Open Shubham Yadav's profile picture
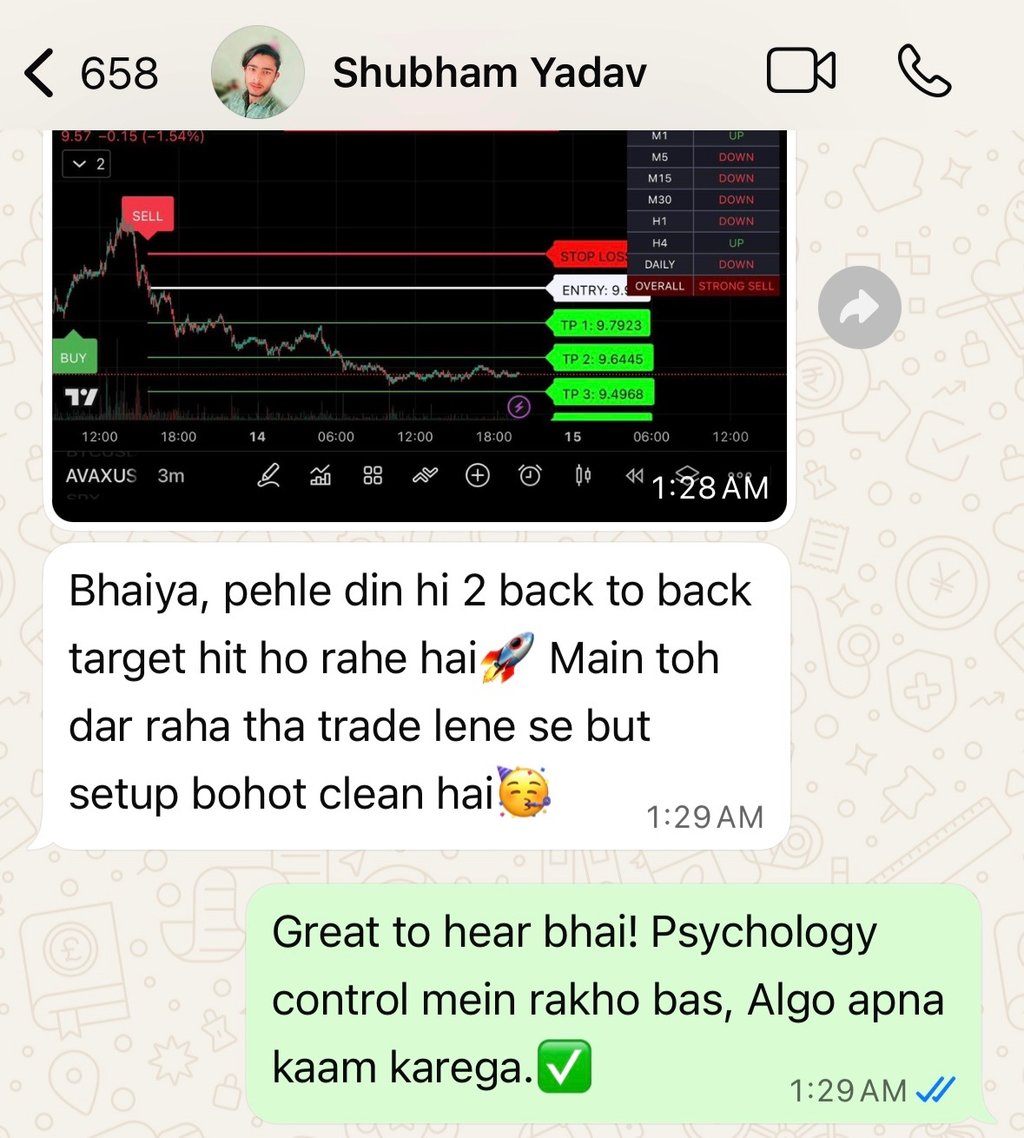1024x1138 pixels. tap(258, 72)
